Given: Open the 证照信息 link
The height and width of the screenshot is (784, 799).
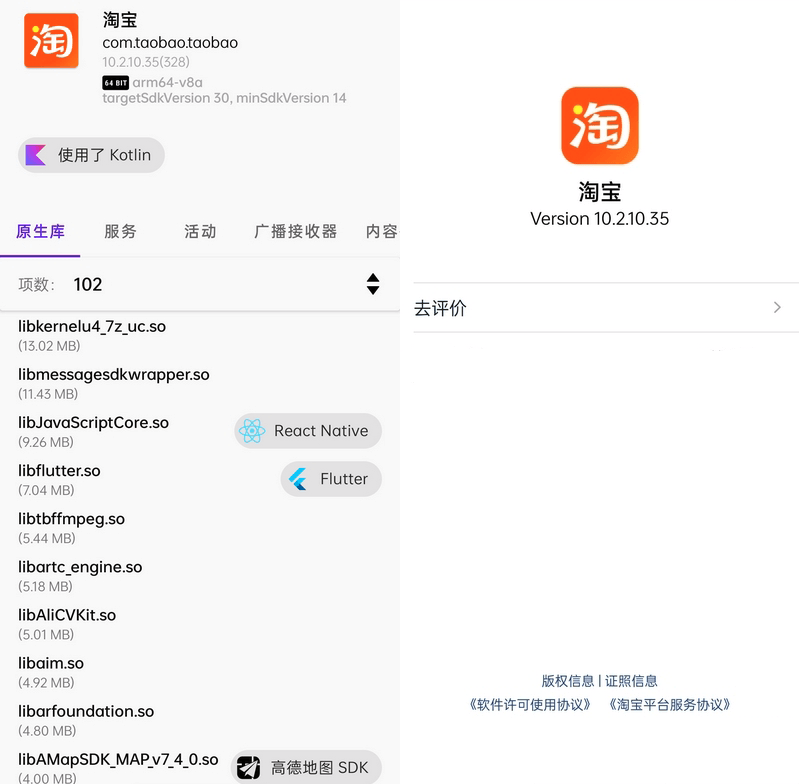Looking at the screenshot, I should click(x=631, y=681).
